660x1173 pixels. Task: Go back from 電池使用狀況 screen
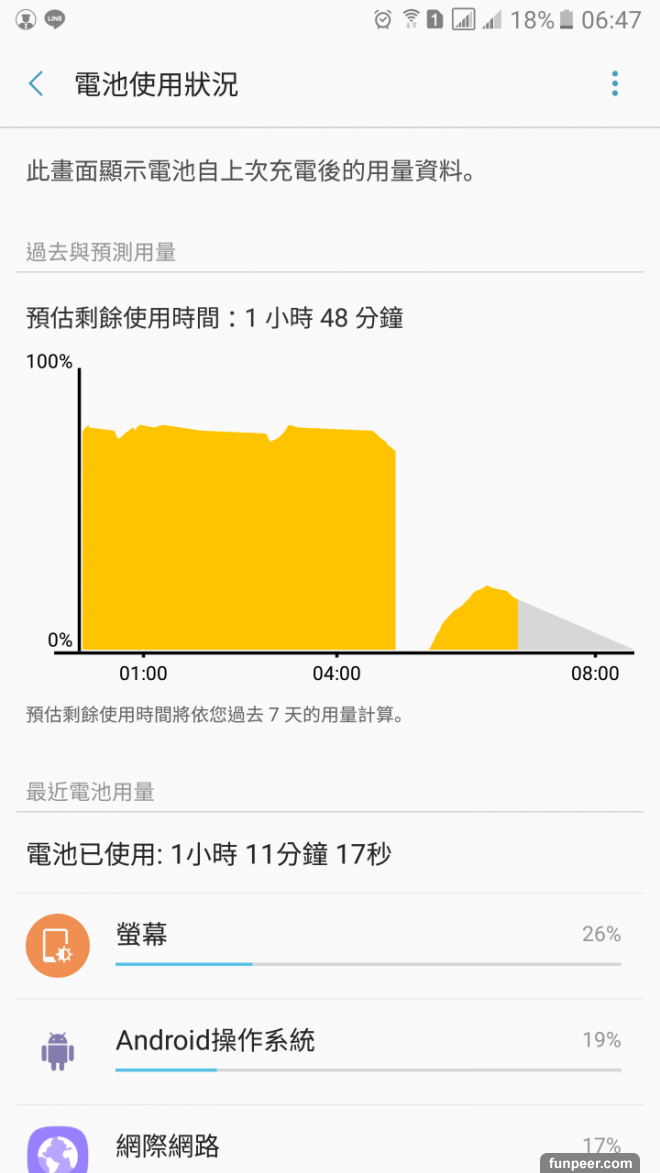point(37,84)
